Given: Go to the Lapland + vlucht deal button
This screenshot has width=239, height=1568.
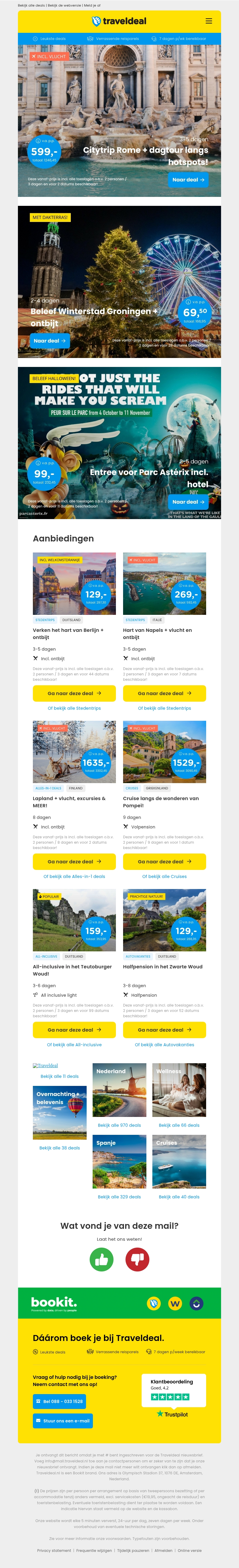Looking at the screenshot, I should pyautogui.click(x=74, y=861).
